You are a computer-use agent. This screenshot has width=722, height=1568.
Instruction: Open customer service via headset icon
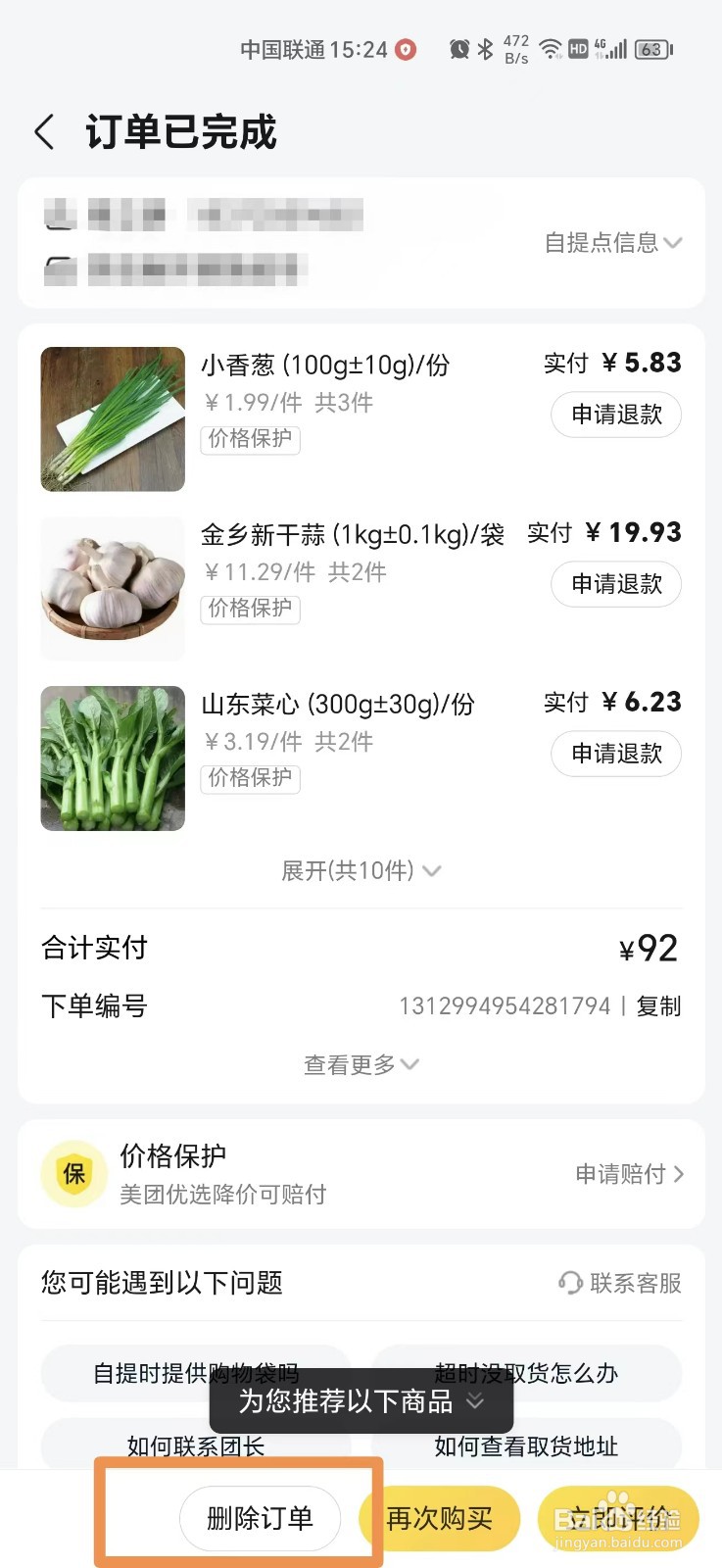pos(573,1283)
